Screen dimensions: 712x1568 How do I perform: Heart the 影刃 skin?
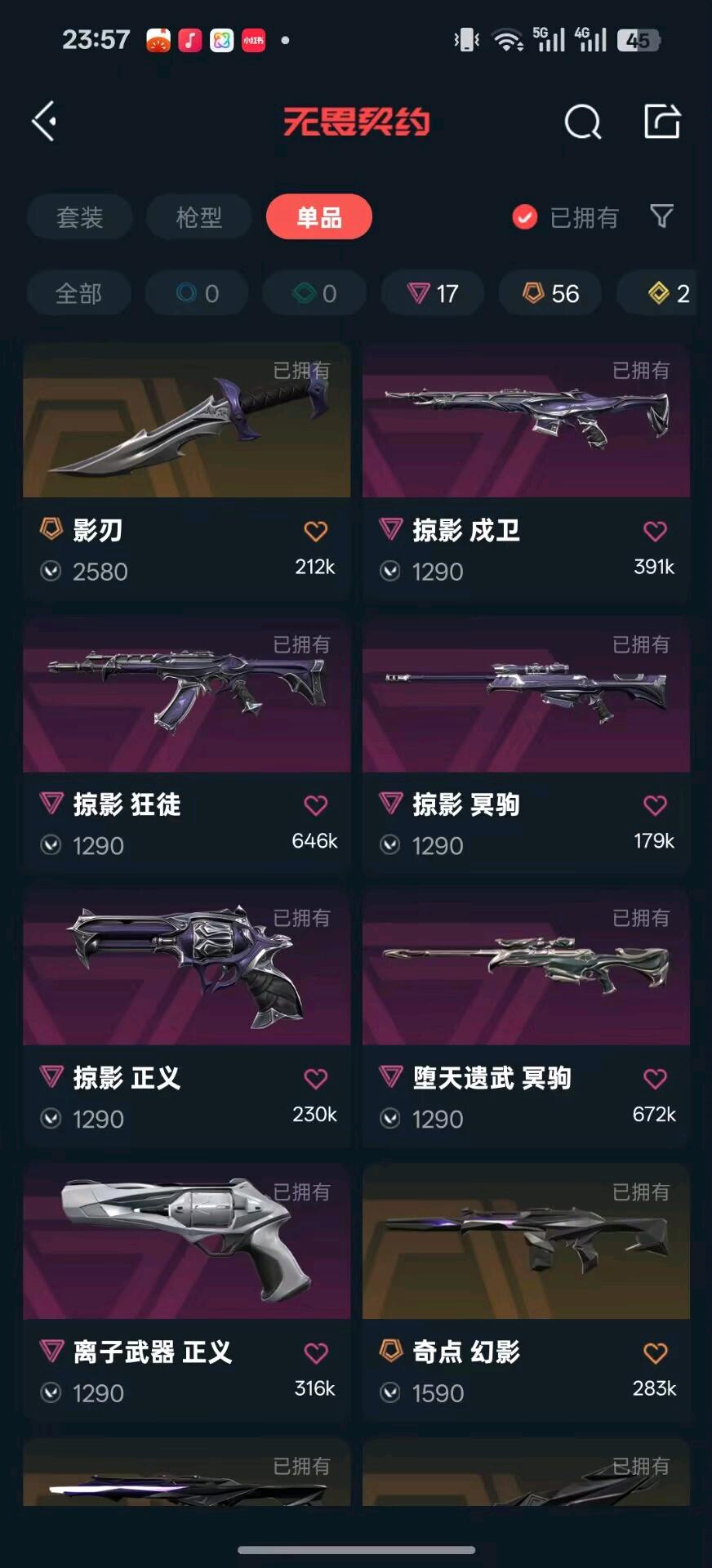click(x=316, y=532)
